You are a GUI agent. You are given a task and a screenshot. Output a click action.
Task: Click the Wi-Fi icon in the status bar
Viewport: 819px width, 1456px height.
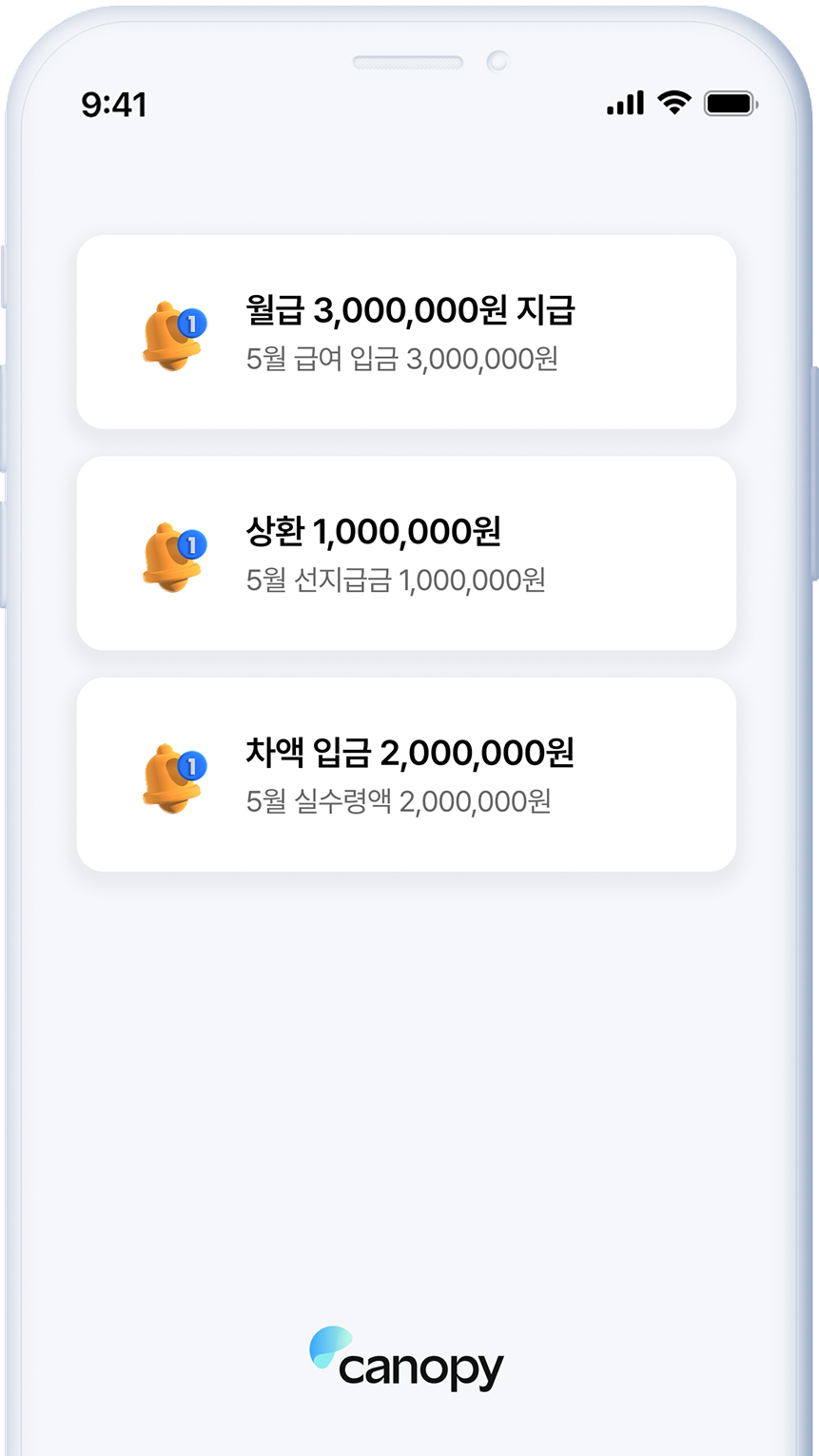(673, 103)
